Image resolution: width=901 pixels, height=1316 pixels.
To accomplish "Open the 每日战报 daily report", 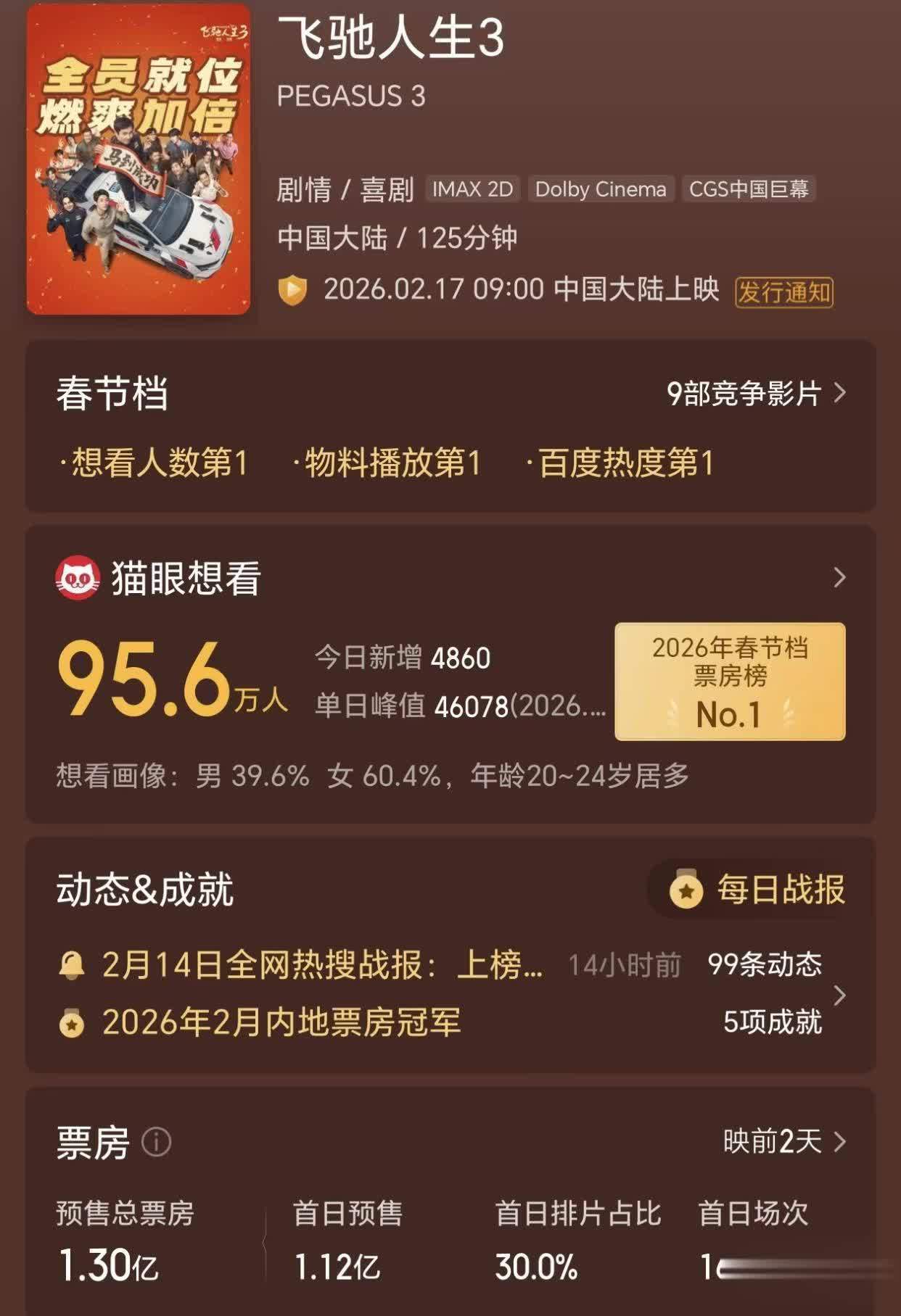I will pos(757,890).
